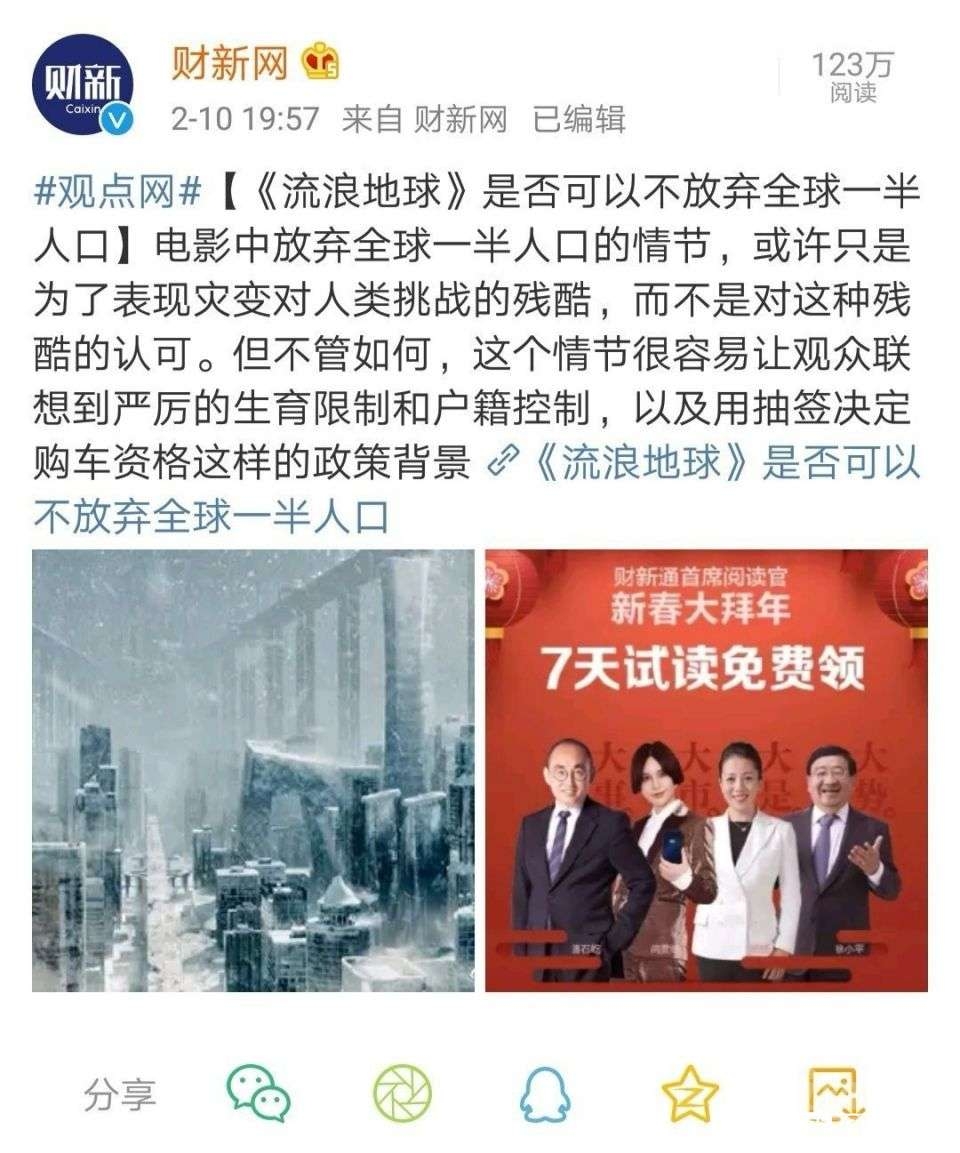The height and width of the screenshot is (1153, 960).
Task: Share the post to Qzone
Action: (x=690, y=1092)
